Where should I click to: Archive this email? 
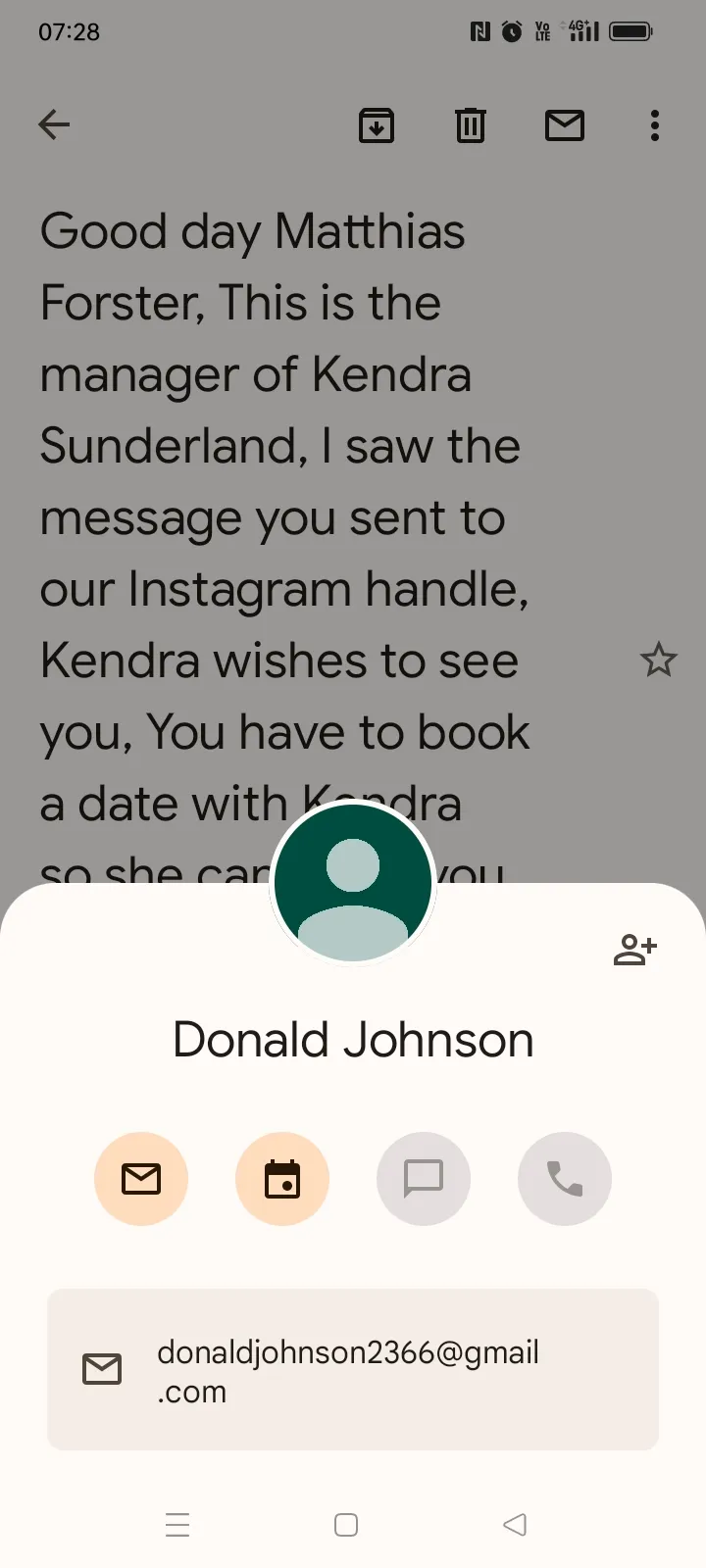(x=377, y=125)
